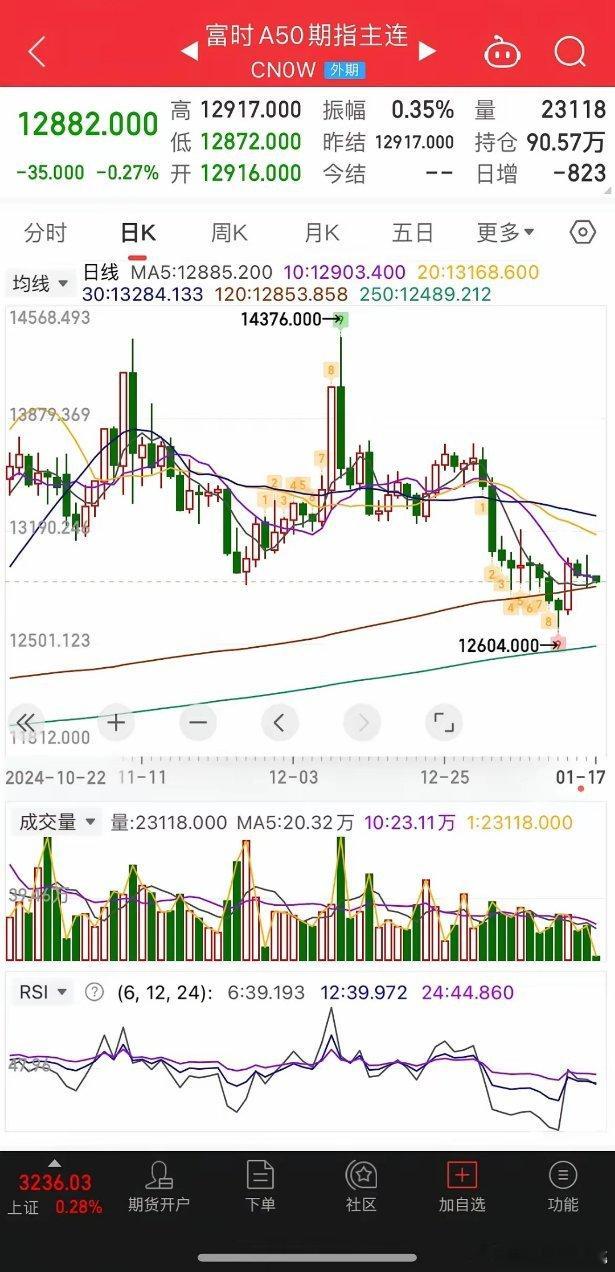Screen dimensions: 615x1272
Task: Expand chart to fullscreen
Action: point(442,721)
